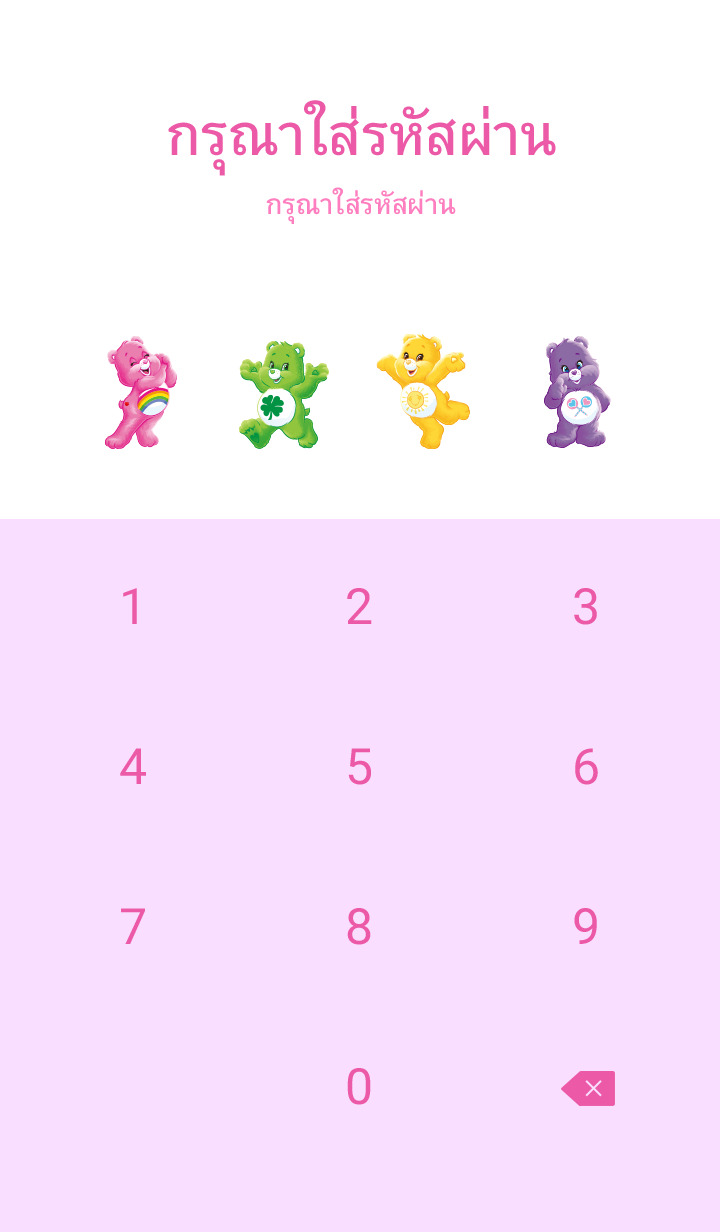Tap the 0 key
720x1232 pixels.
pyautogui.click(x=359, y=1087)
